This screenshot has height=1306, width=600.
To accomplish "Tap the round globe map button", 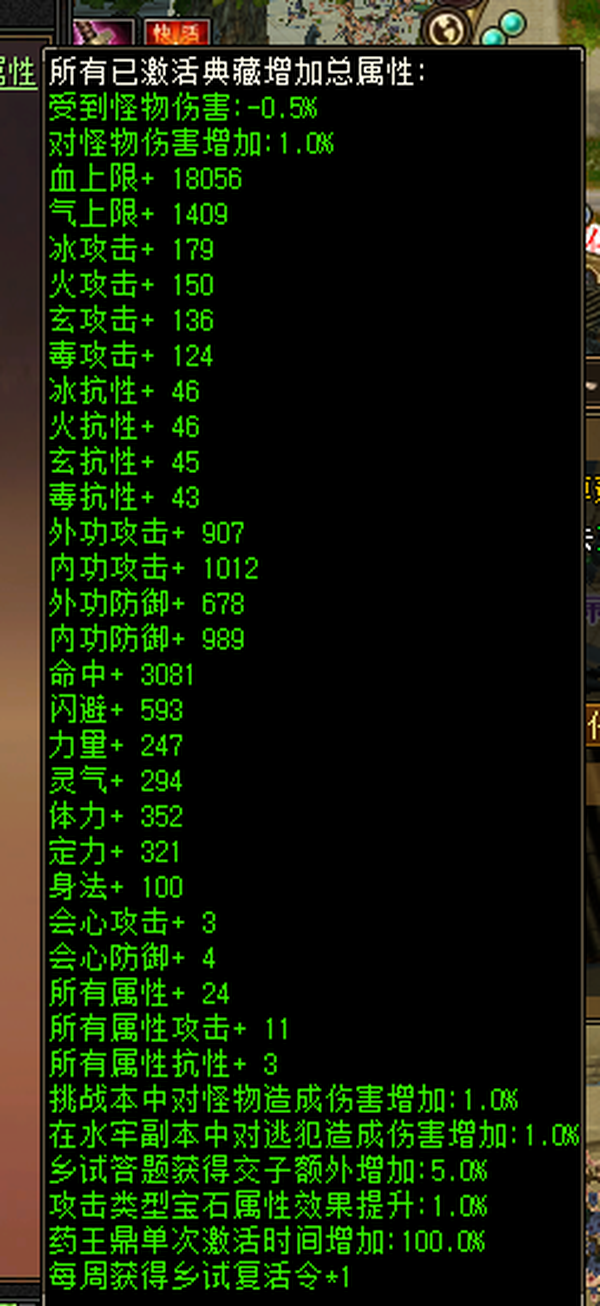I will [451, 29].
